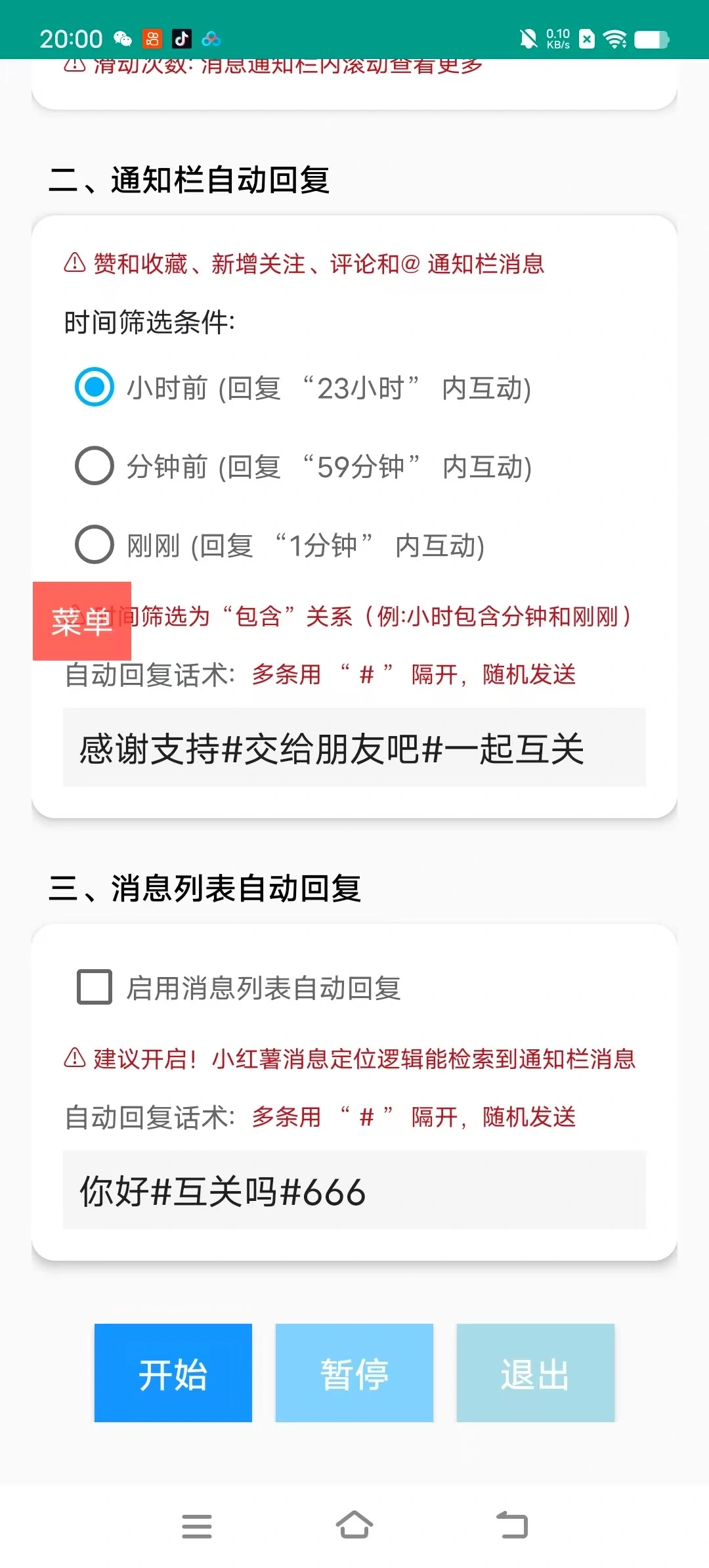The image size is (709, 1568).
Task: Tap the Wi-Fi signal icon
Action: tap(616, 38)
